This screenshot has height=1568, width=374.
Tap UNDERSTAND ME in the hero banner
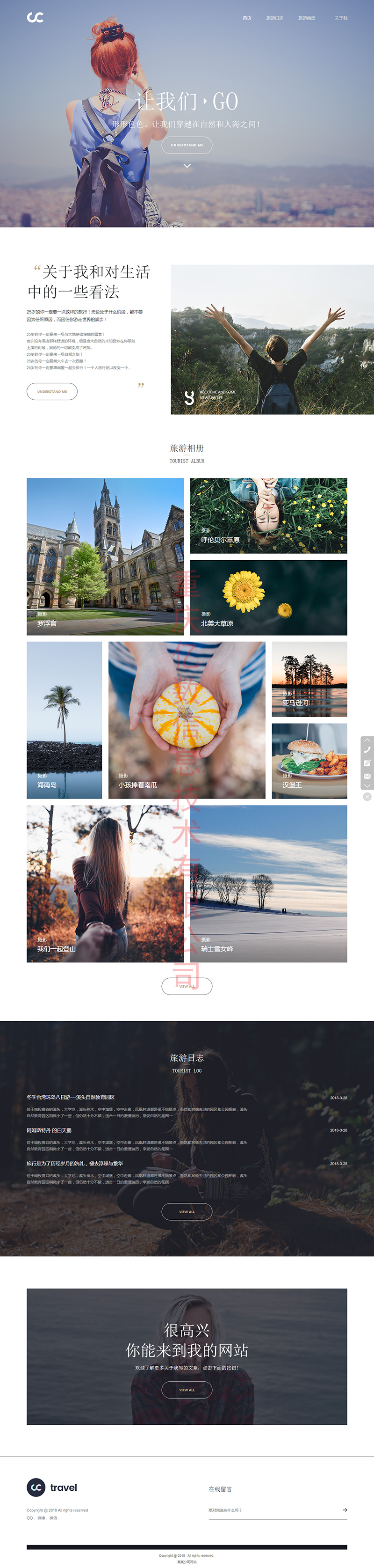tap(187, 146)
